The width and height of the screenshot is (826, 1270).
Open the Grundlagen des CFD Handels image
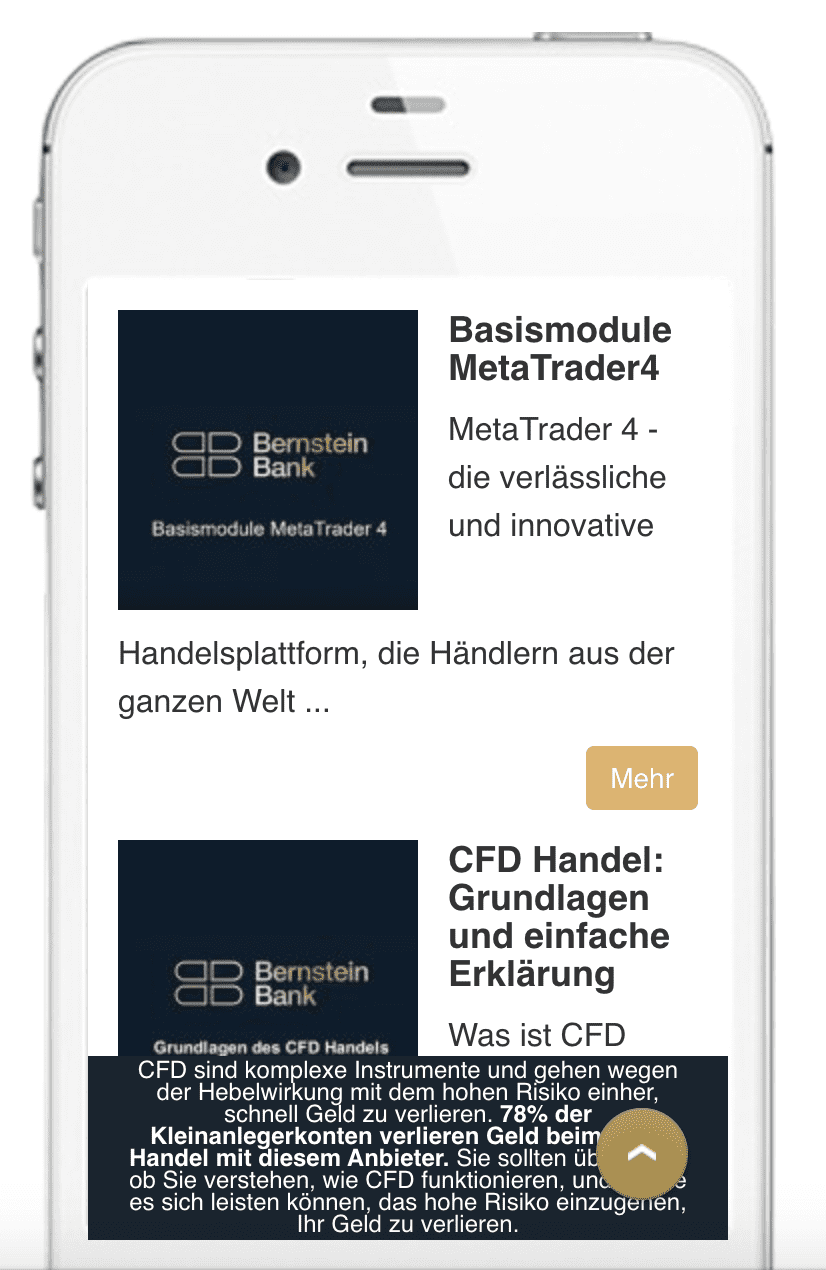268,945
